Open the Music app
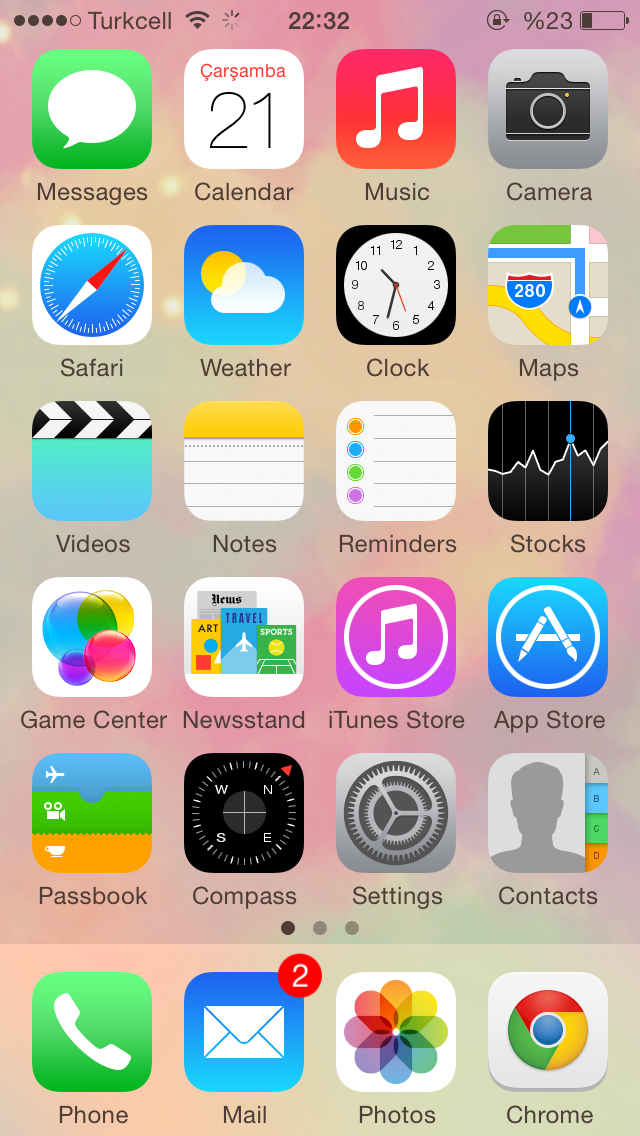 (396, 109)
